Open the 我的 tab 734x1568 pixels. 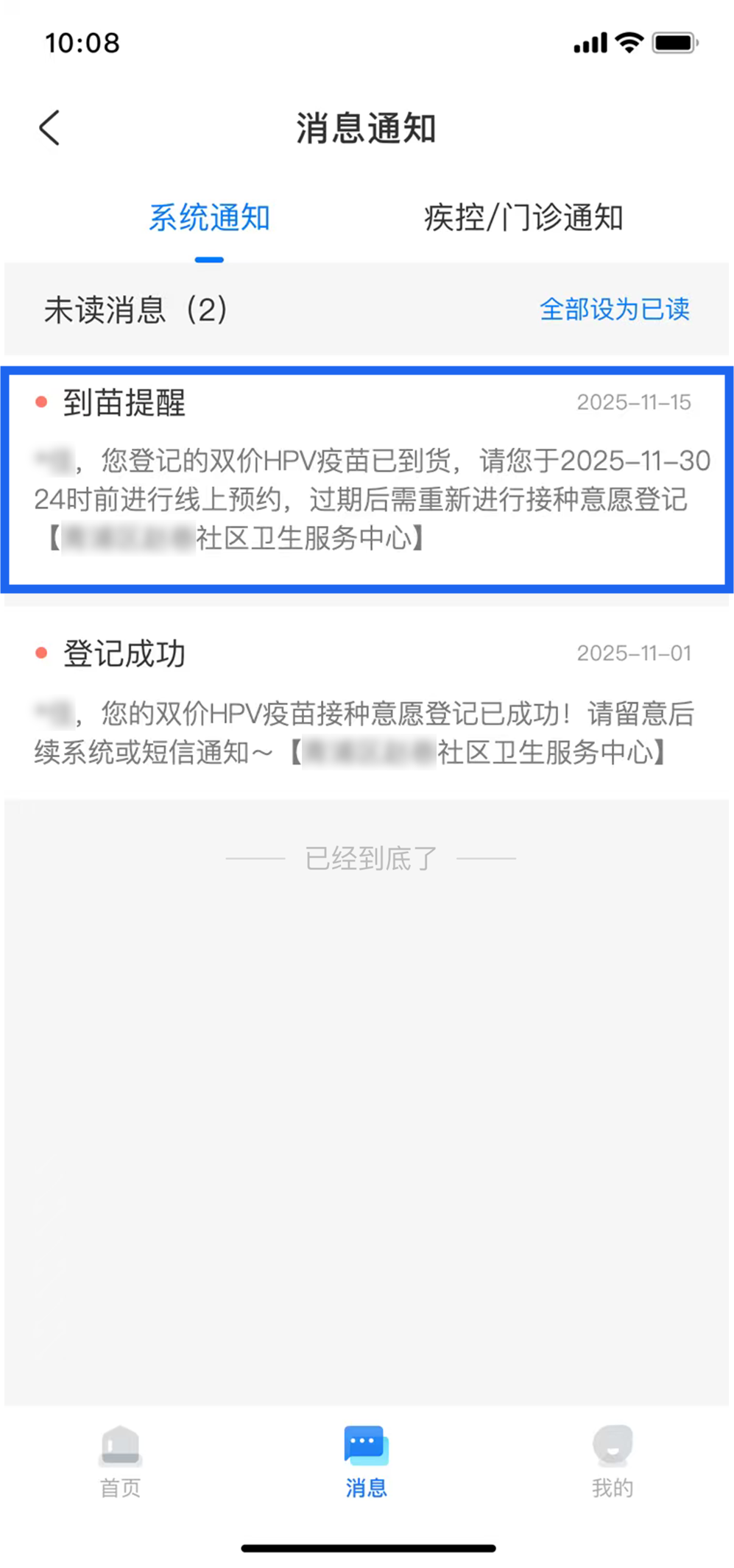pos(612,1461)
